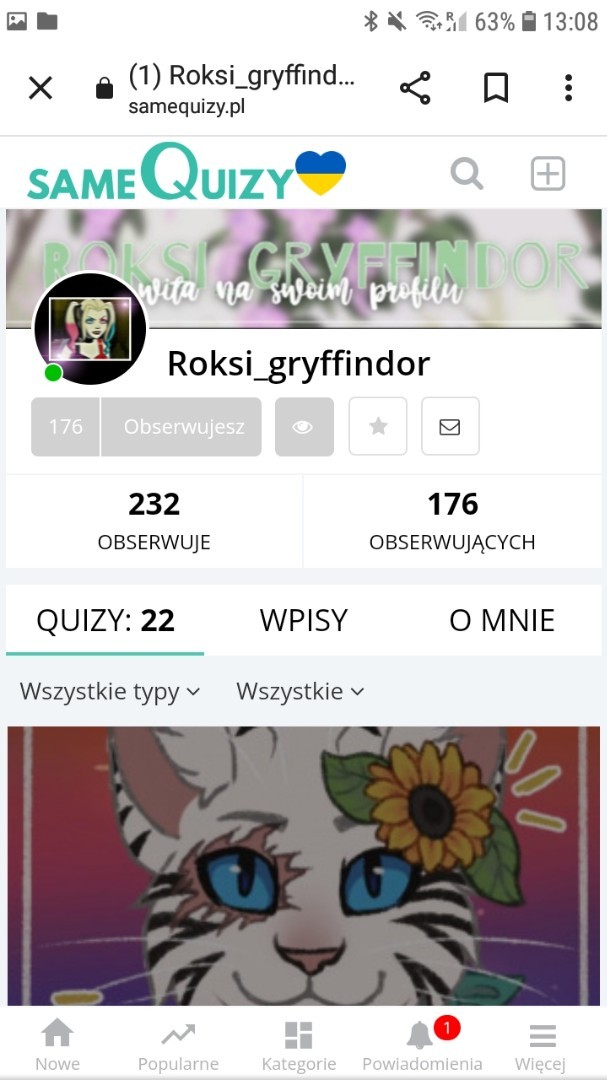Open the SameQuizy search
The height and width of the screenshot is (1080, 607).
[466, 174]
